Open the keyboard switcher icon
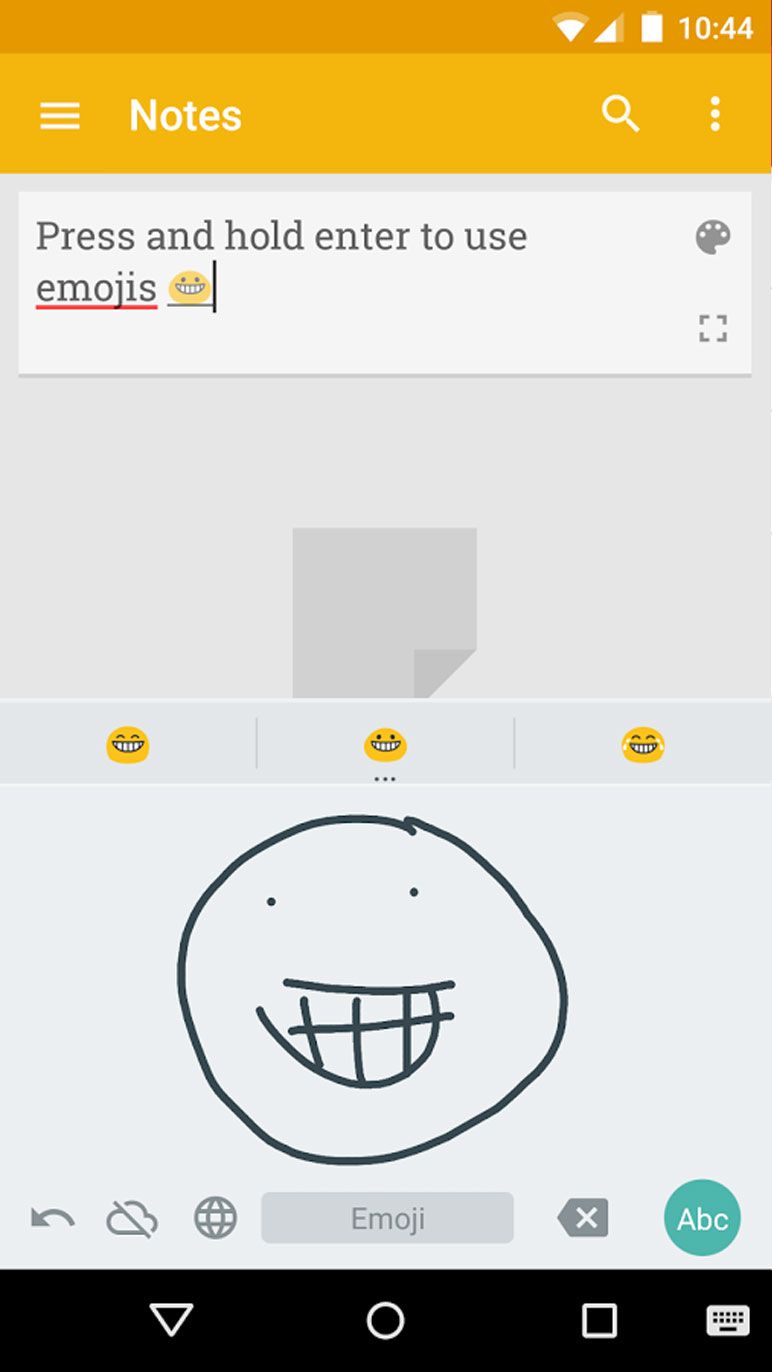Viewport: 772px width, 1372px height. coord(727,1320)
